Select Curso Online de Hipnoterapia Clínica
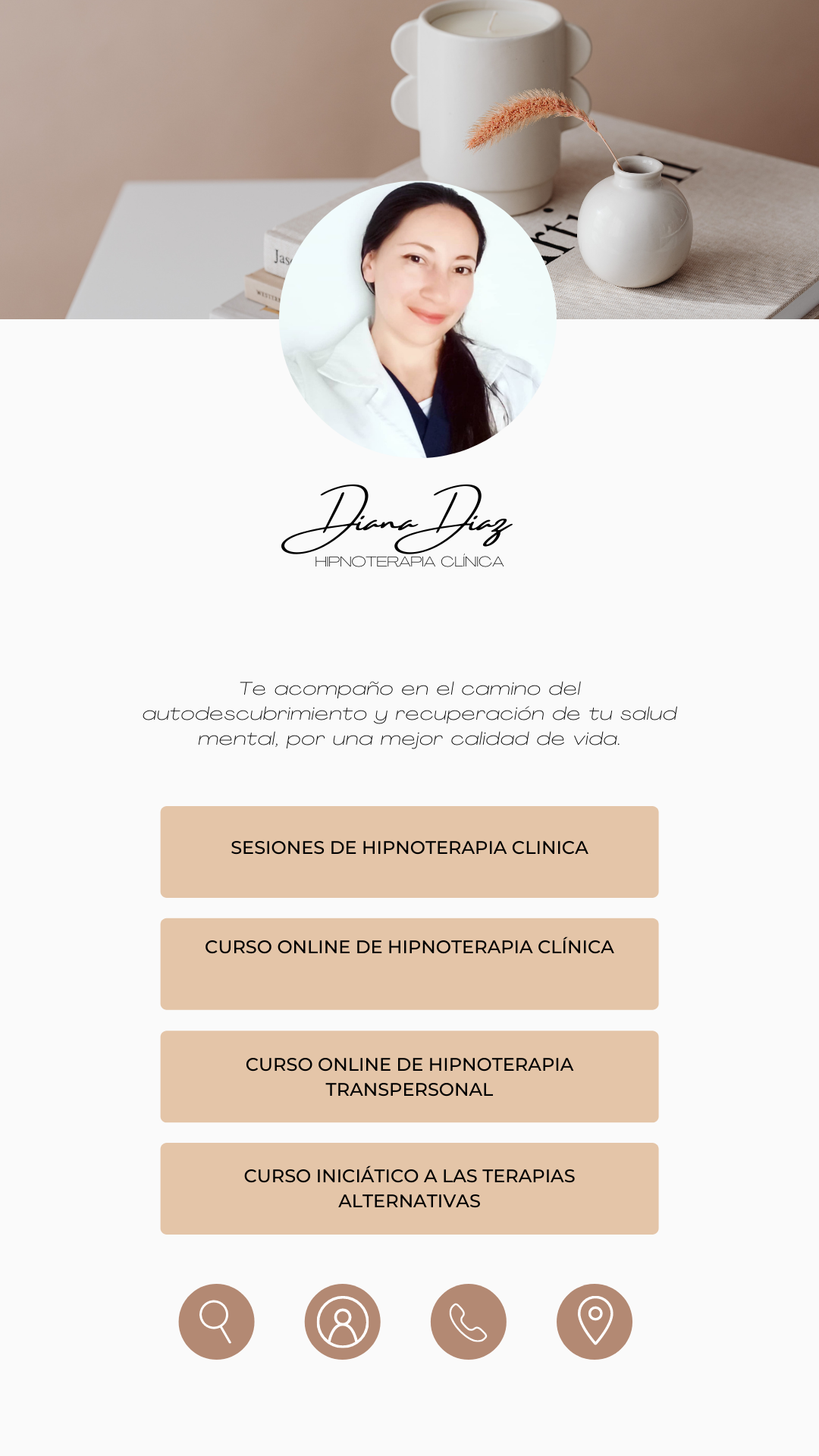The width and height of the screenshot is (819, 1456). [409, 964]
